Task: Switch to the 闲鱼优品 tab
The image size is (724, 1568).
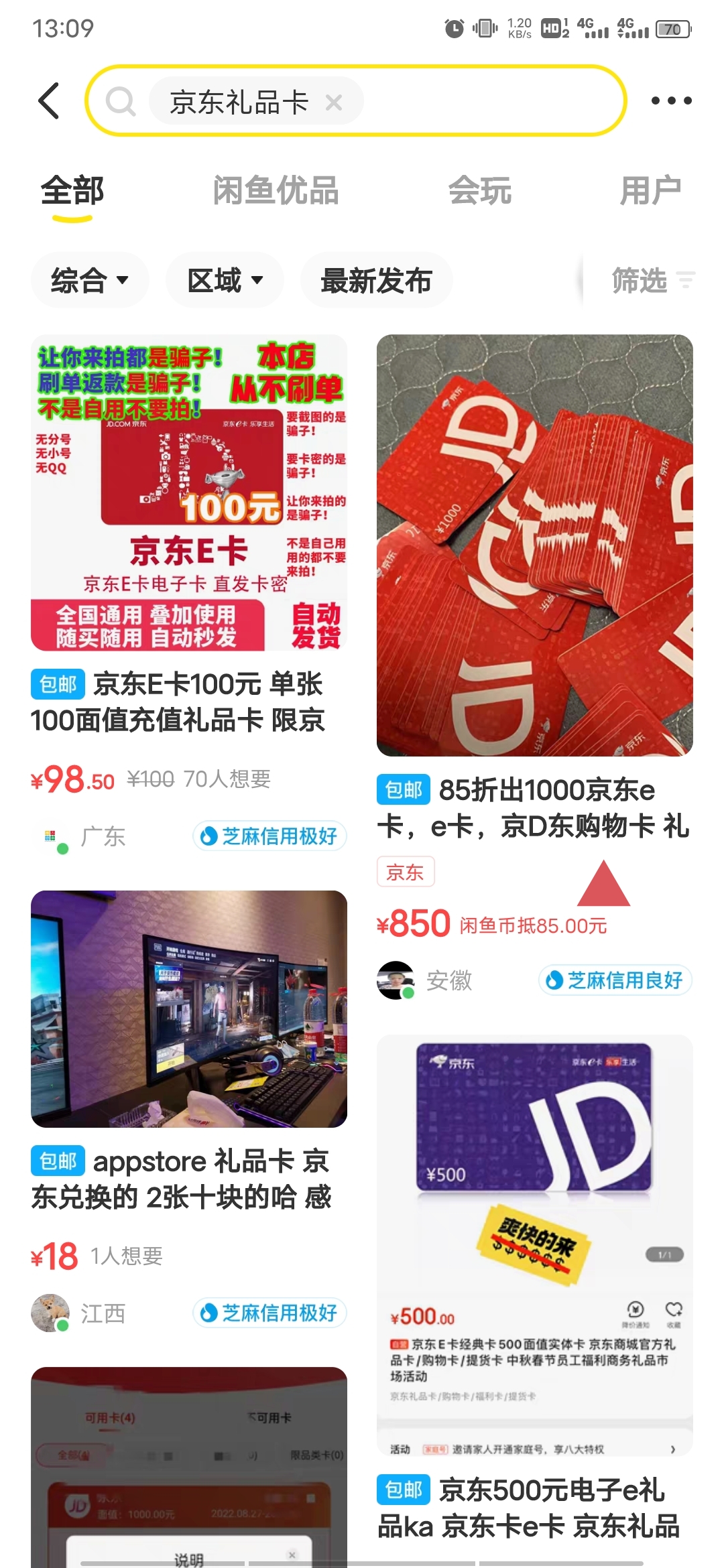Action: (274, 190)
